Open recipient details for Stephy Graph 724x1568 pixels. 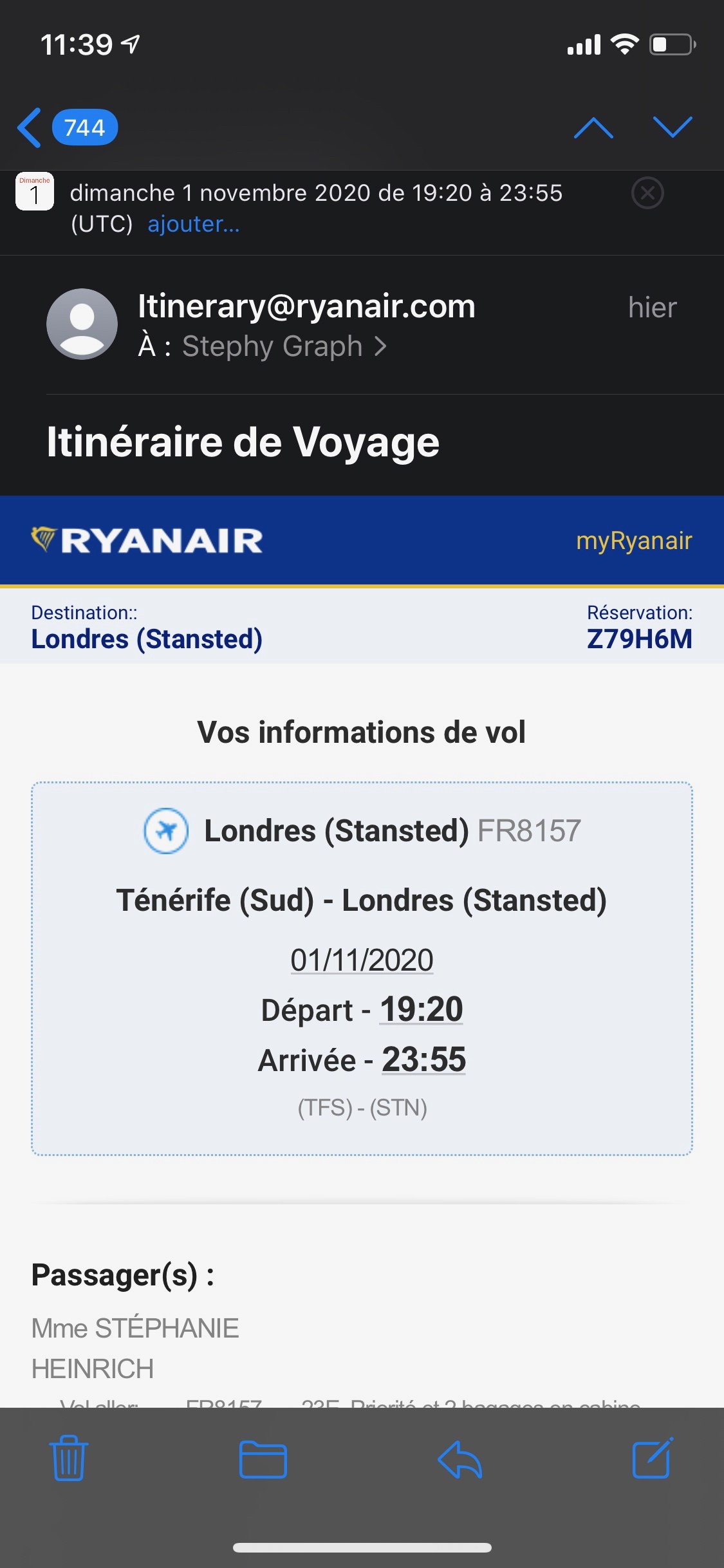tap(283, 346)
